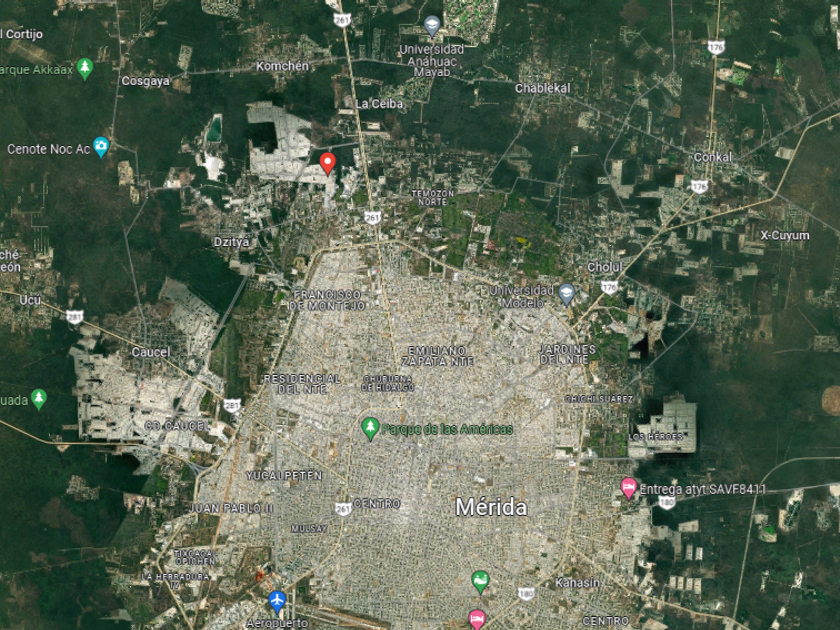Select the Aeropuerto airplane marker

277,602
